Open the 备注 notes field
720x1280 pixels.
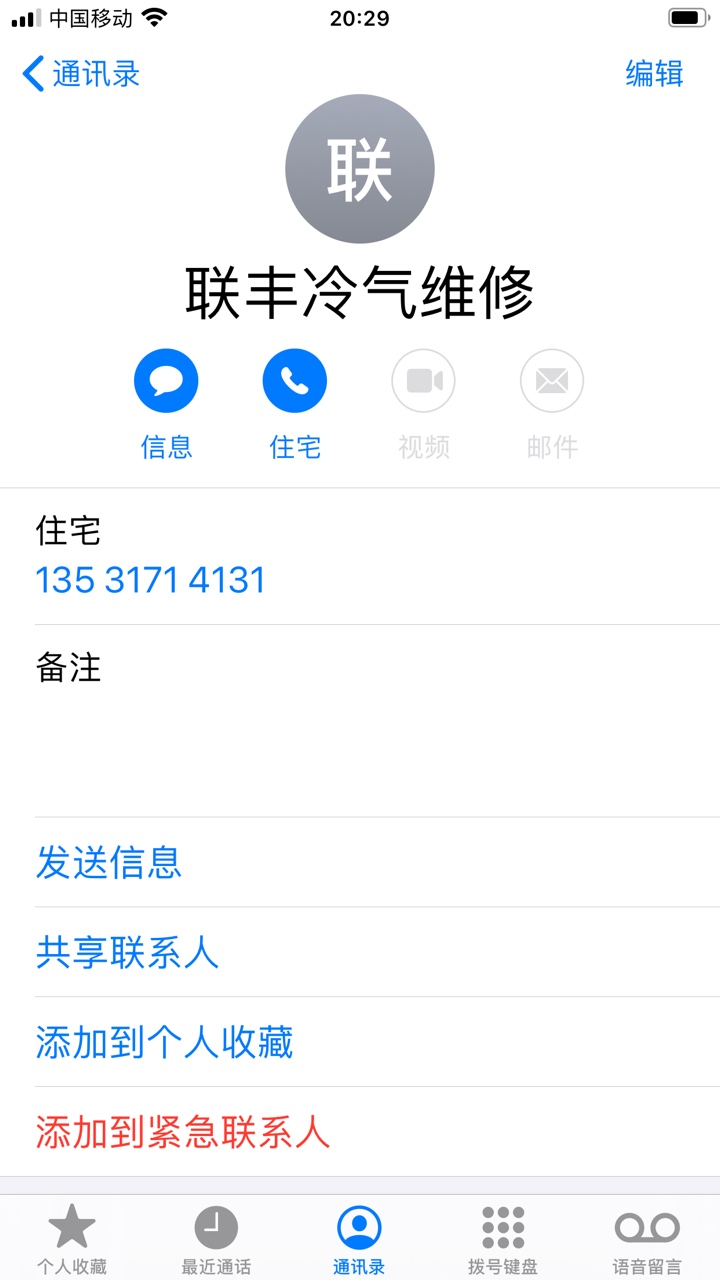point(360,720)
